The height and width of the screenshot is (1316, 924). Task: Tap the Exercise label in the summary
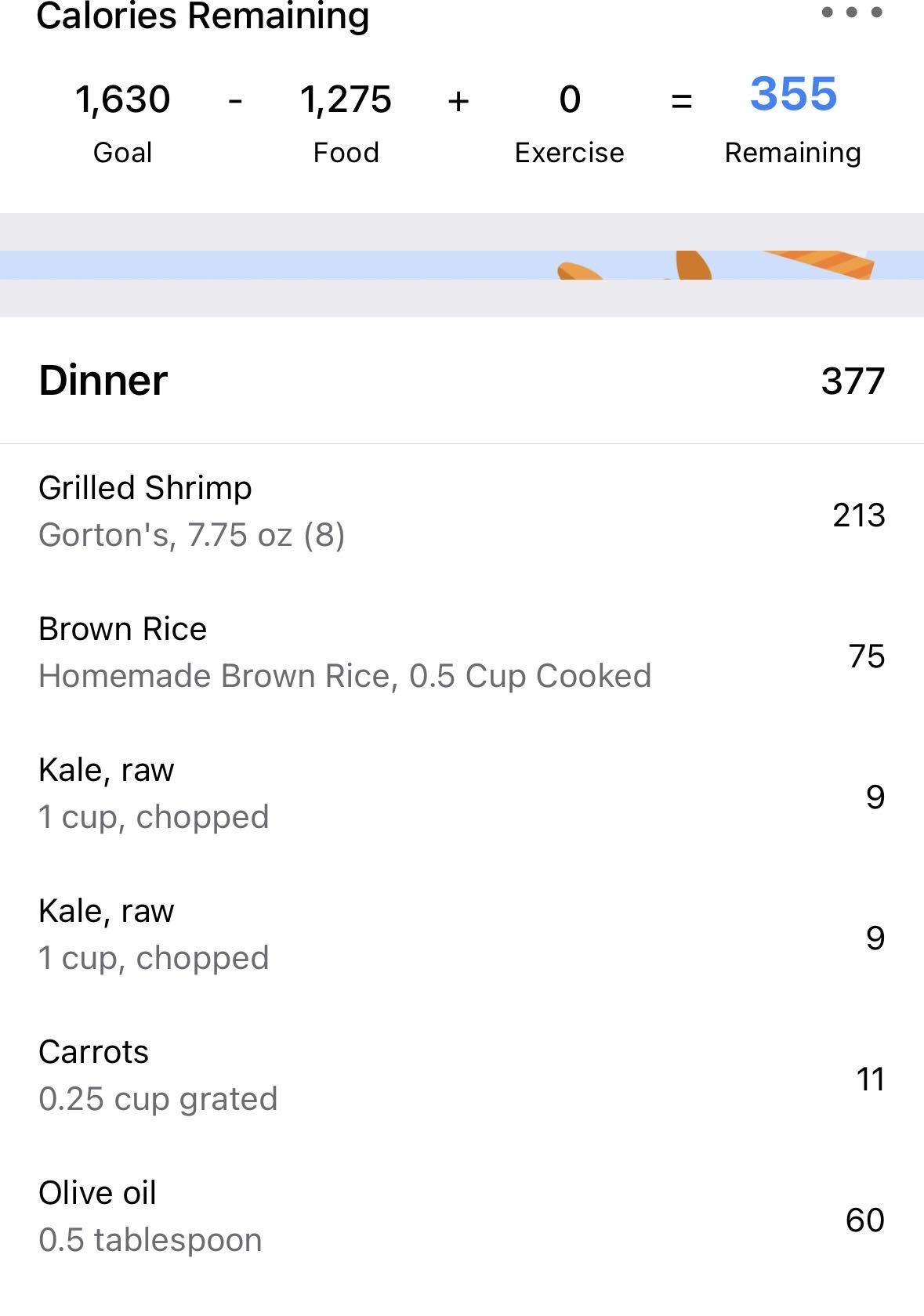coord(570,153)
